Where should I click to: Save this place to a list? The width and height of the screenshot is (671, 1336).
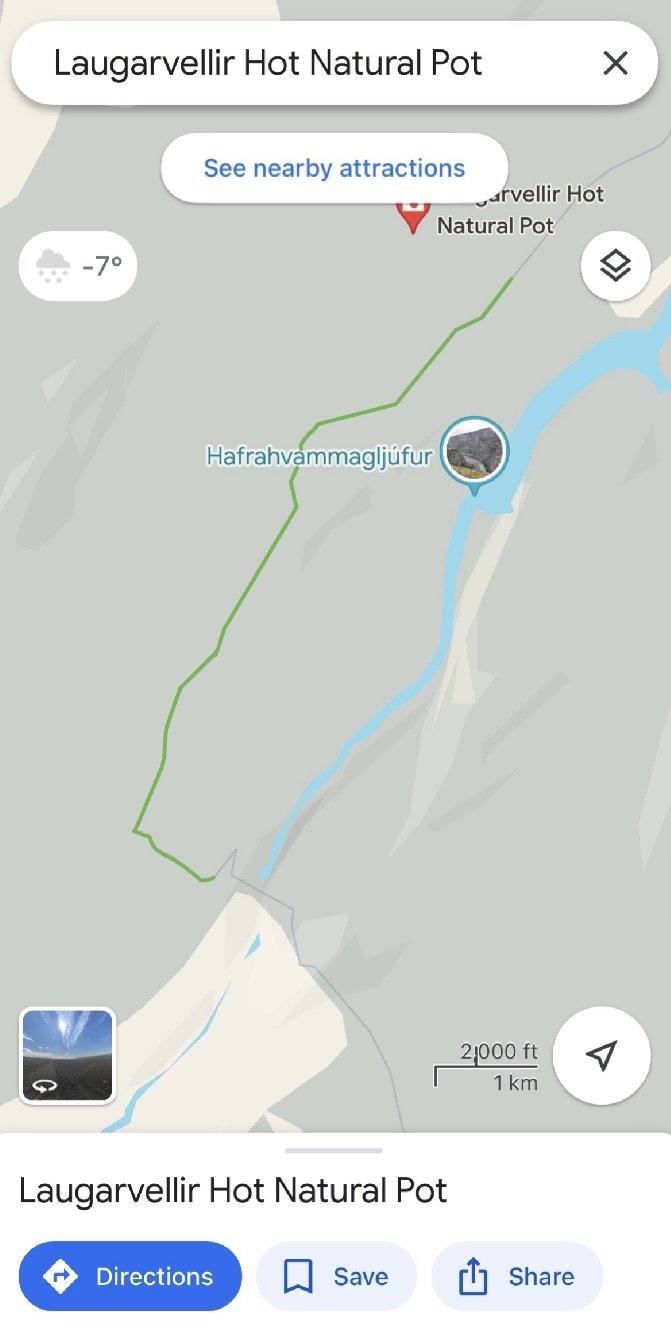coord(336,1277)
